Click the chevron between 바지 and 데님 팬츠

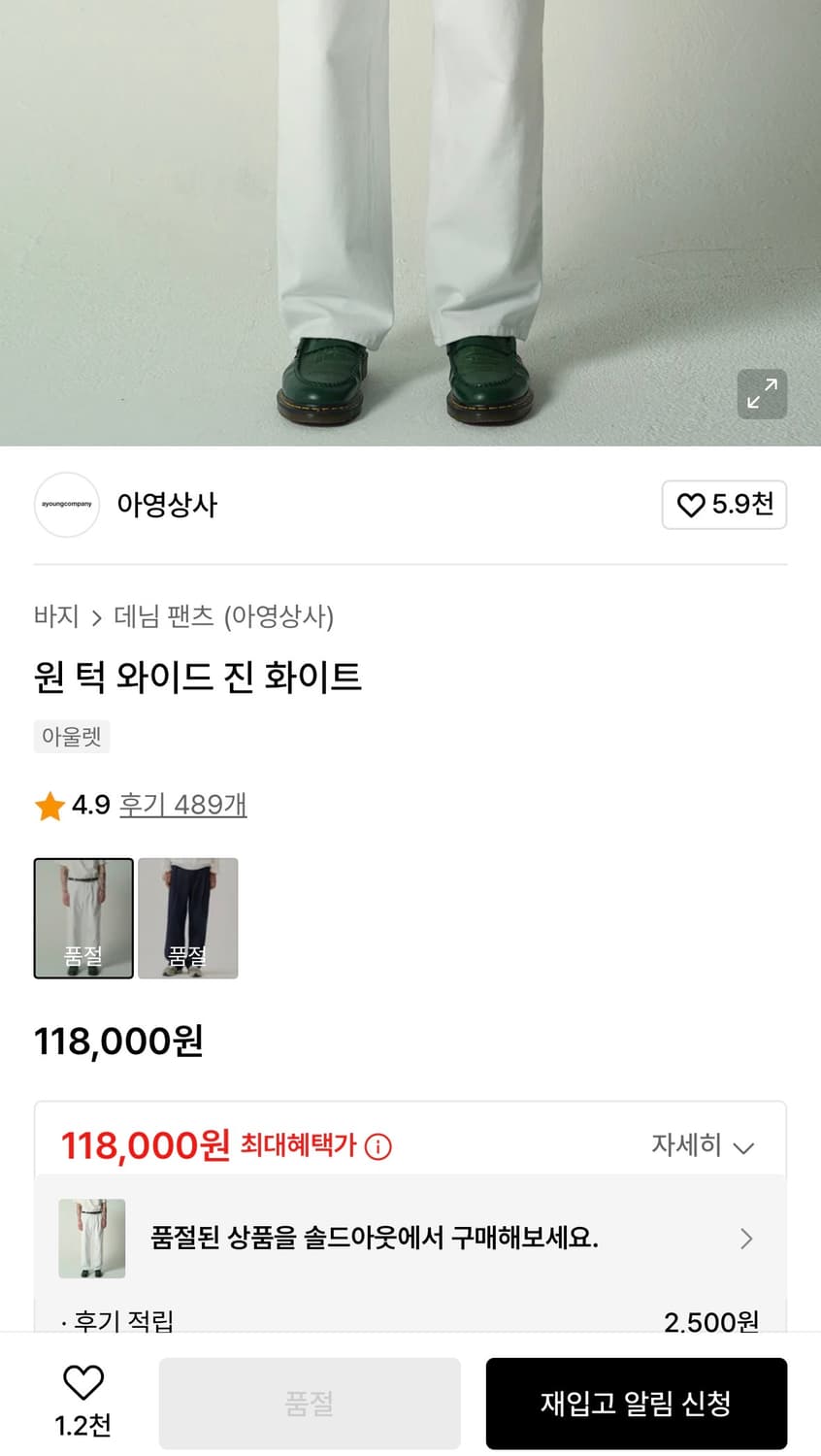click(x=97, y=618)
